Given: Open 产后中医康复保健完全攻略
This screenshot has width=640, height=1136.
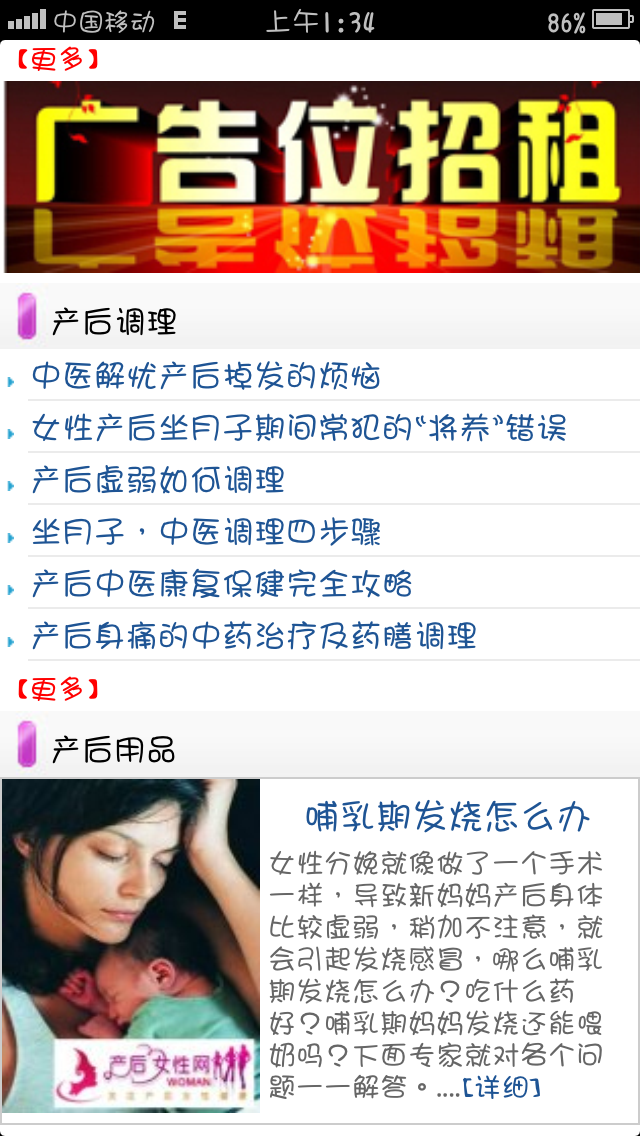Looking at the screenshot, I should point(222,584).
